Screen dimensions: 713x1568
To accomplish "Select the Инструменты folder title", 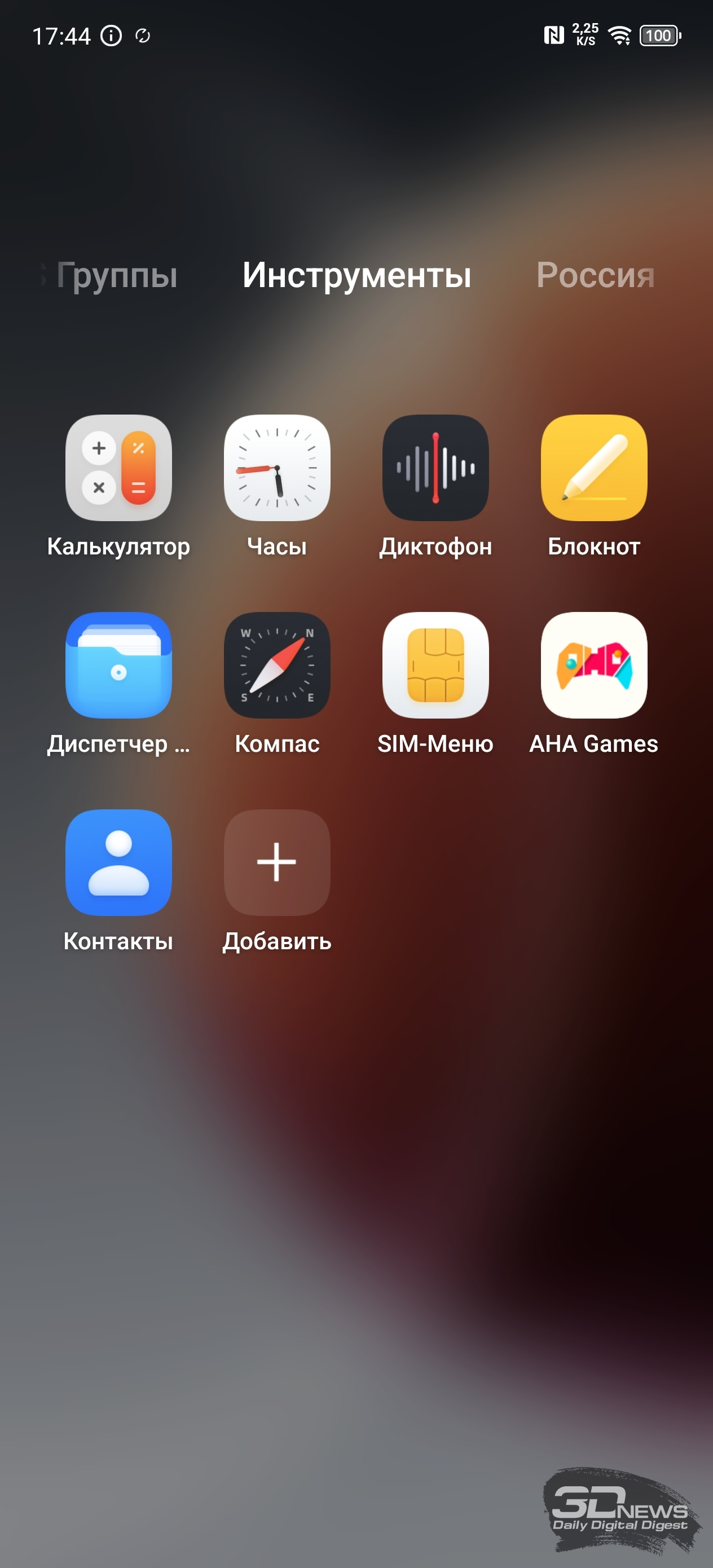I will pyautogui.click(x=357, y=276).
